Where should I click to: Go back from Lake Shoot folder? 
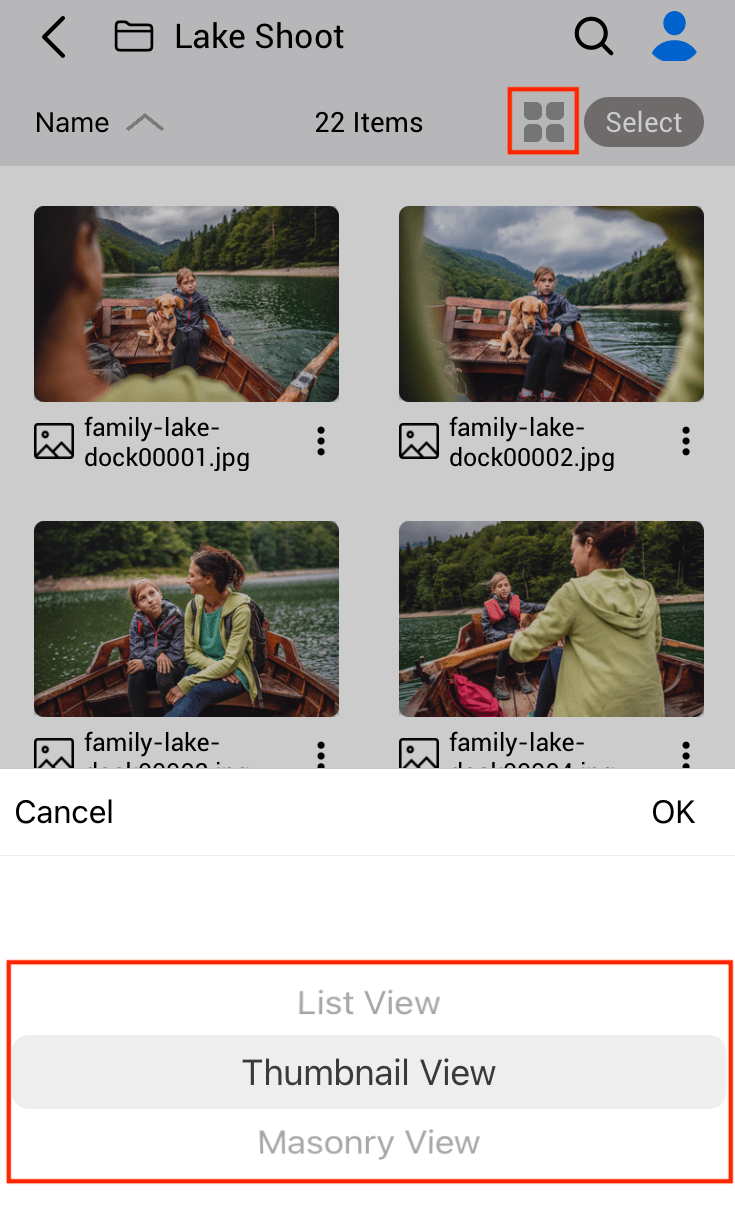click(x=54, y=38)
